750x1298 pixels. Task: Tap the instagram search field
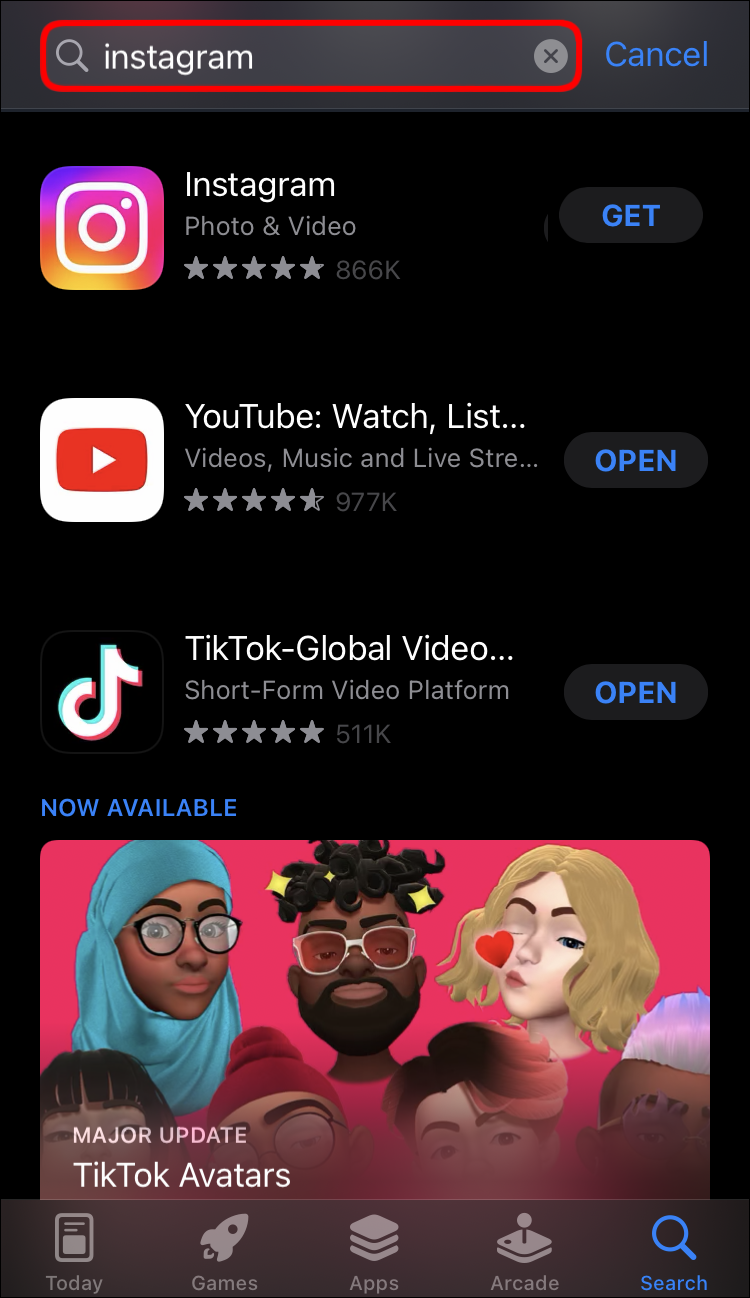coord(300,56)
